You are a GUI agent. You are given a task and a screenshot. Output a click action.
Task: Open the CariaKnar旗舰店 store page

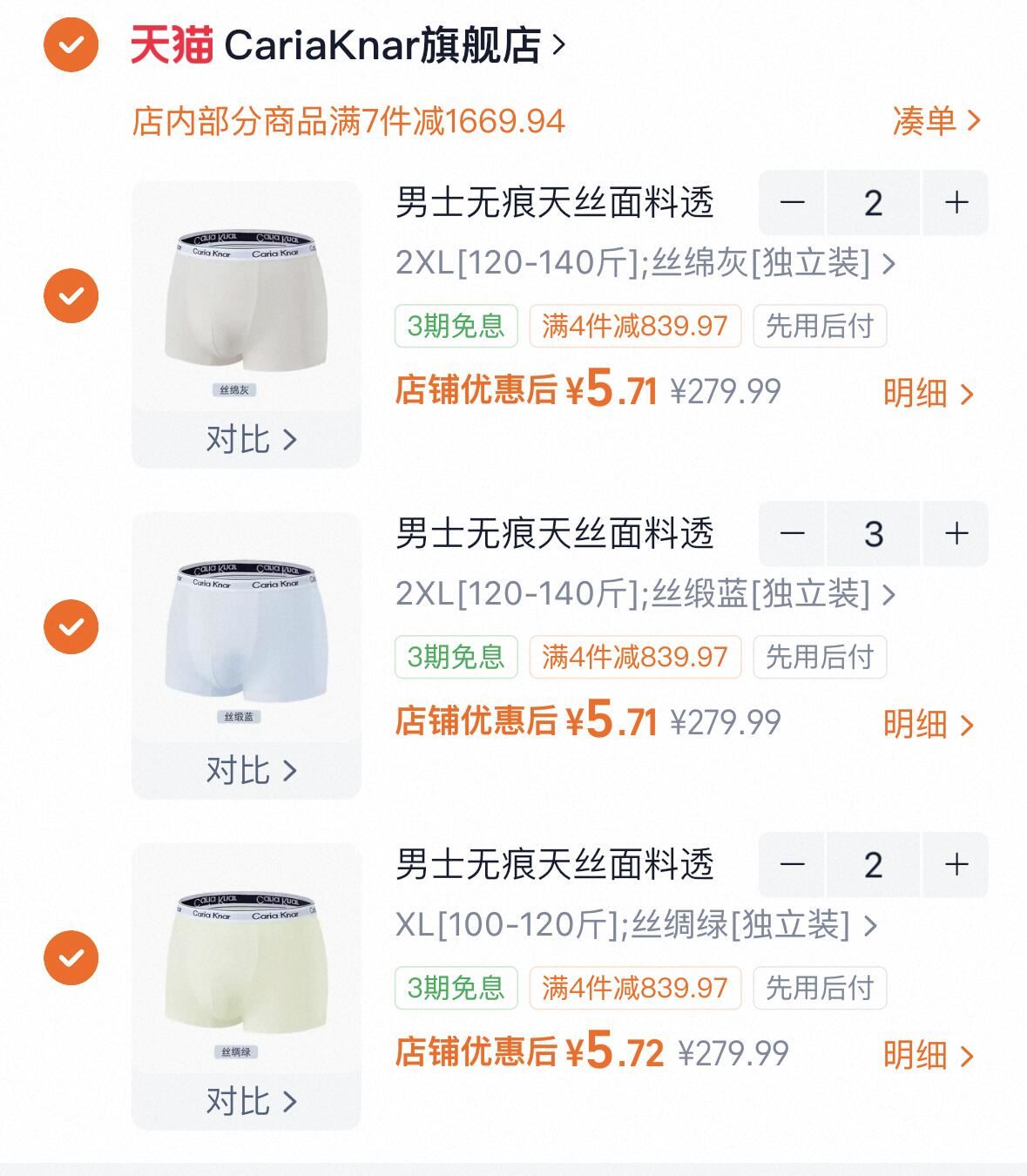tap(392, 45)
